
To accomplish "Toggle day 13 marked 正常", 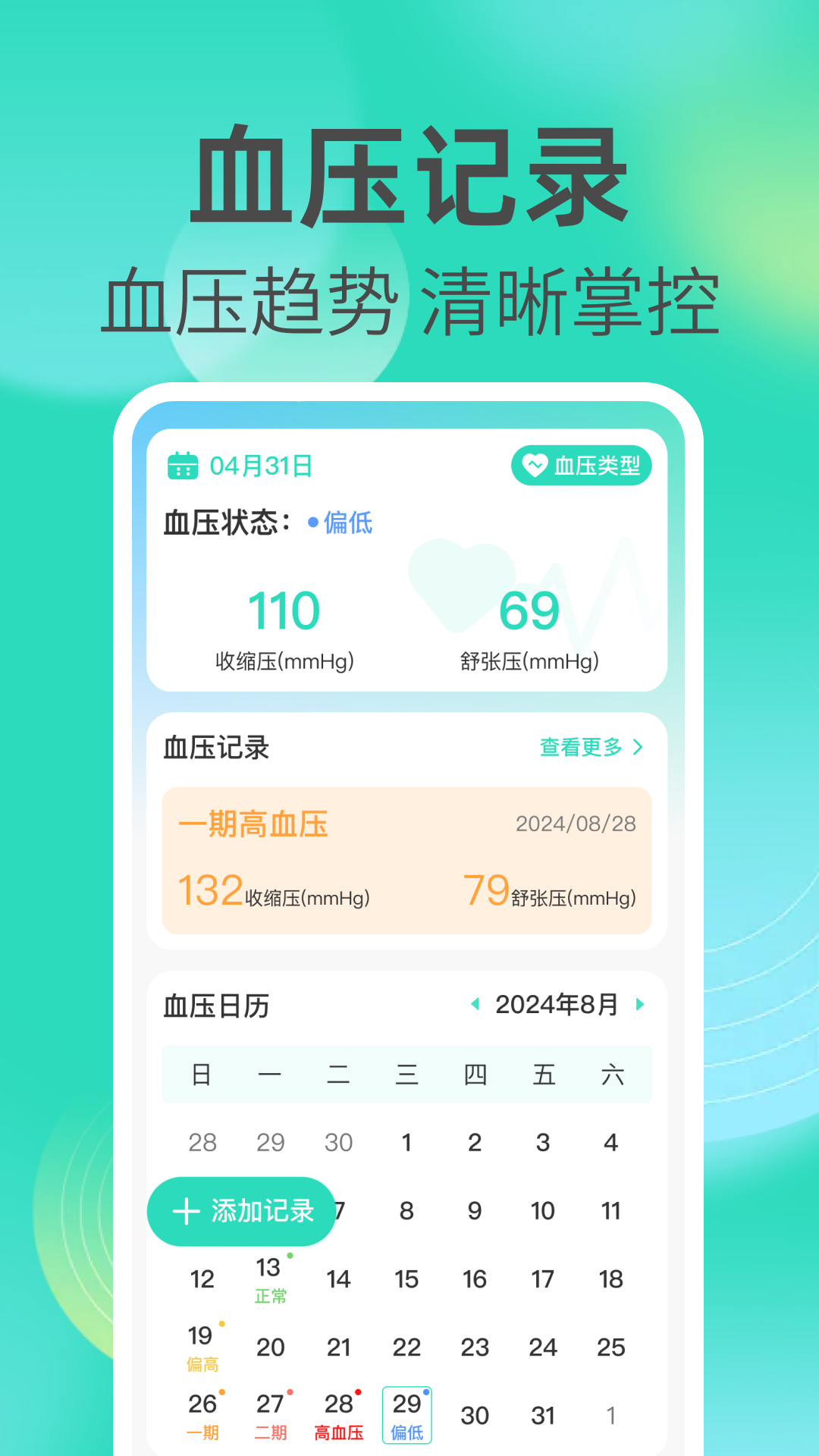I will point(271,1279).
